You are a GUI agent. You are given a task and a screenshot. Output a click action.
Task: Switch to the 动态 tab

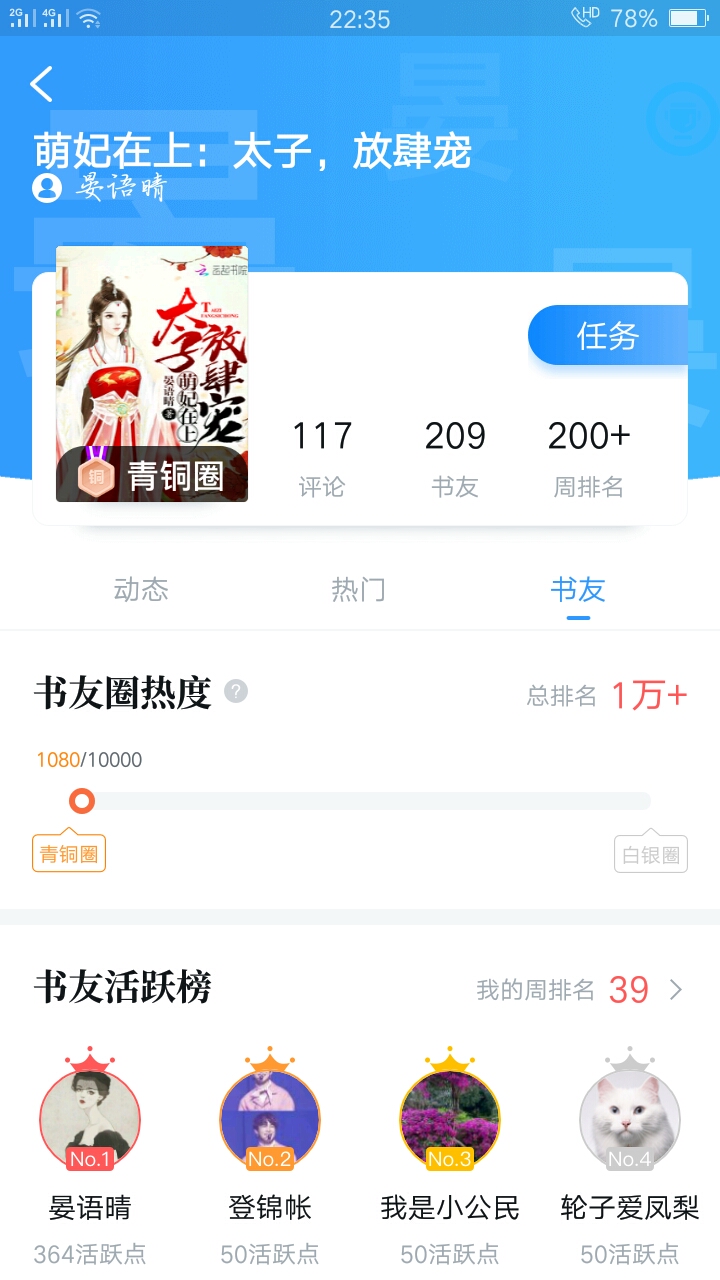141,590
